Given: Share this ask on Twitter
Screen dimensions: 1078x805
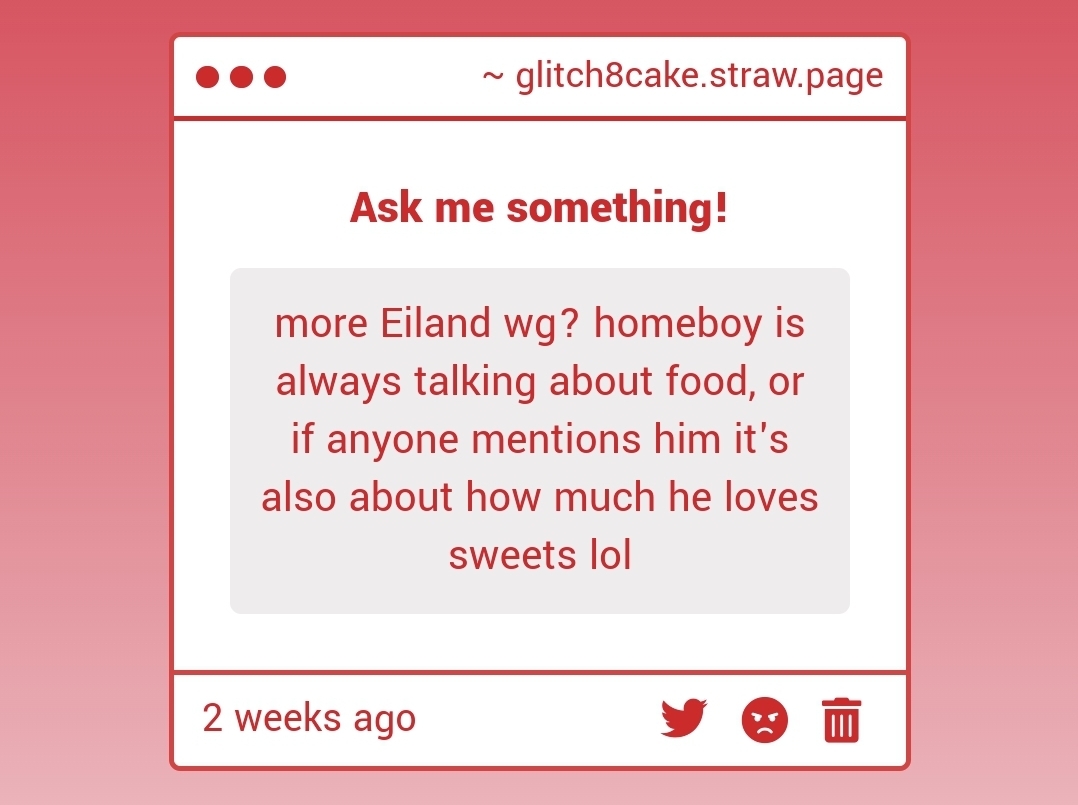Looking at the screenshot, I should [x=684, y=719].
